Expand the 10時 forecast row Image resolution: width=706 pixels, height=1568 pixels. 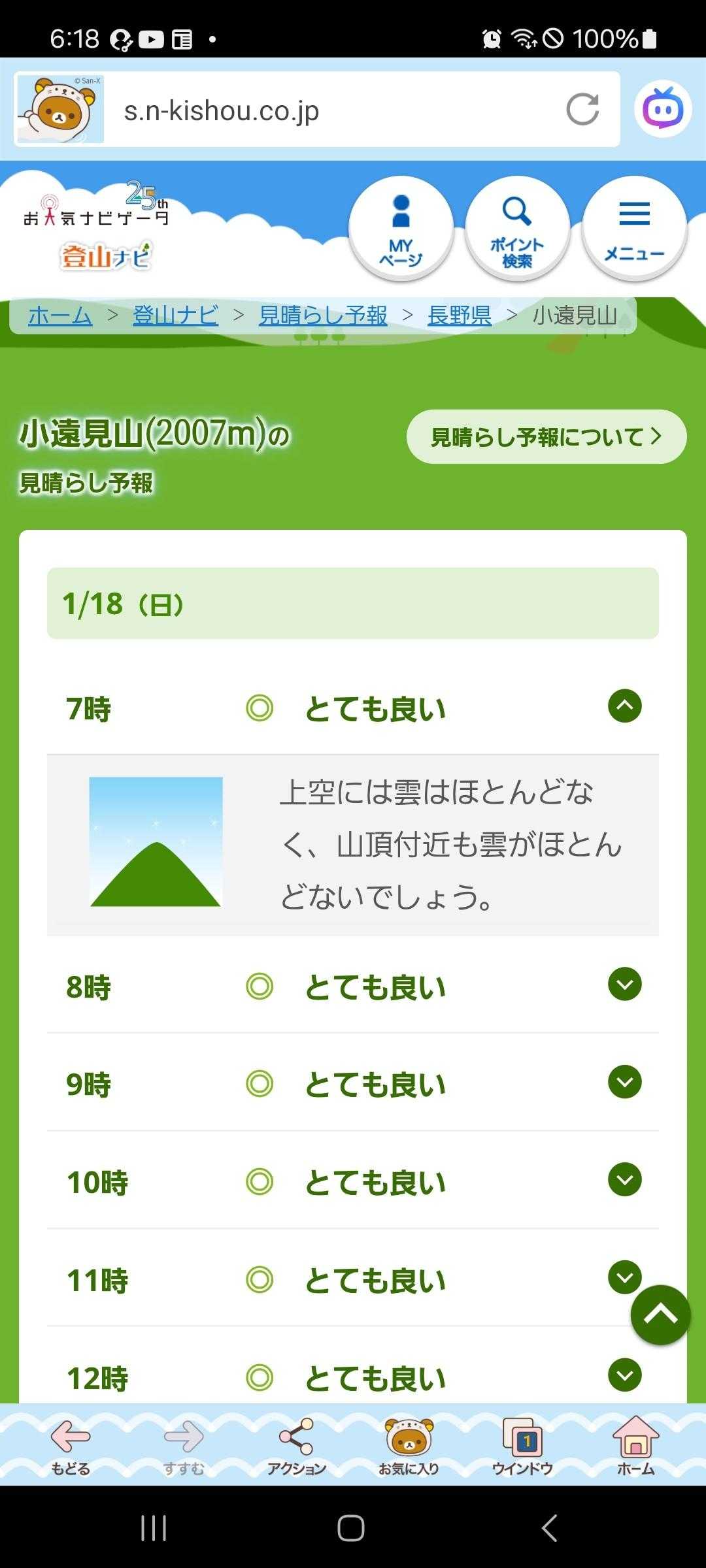coord(624,1180)
